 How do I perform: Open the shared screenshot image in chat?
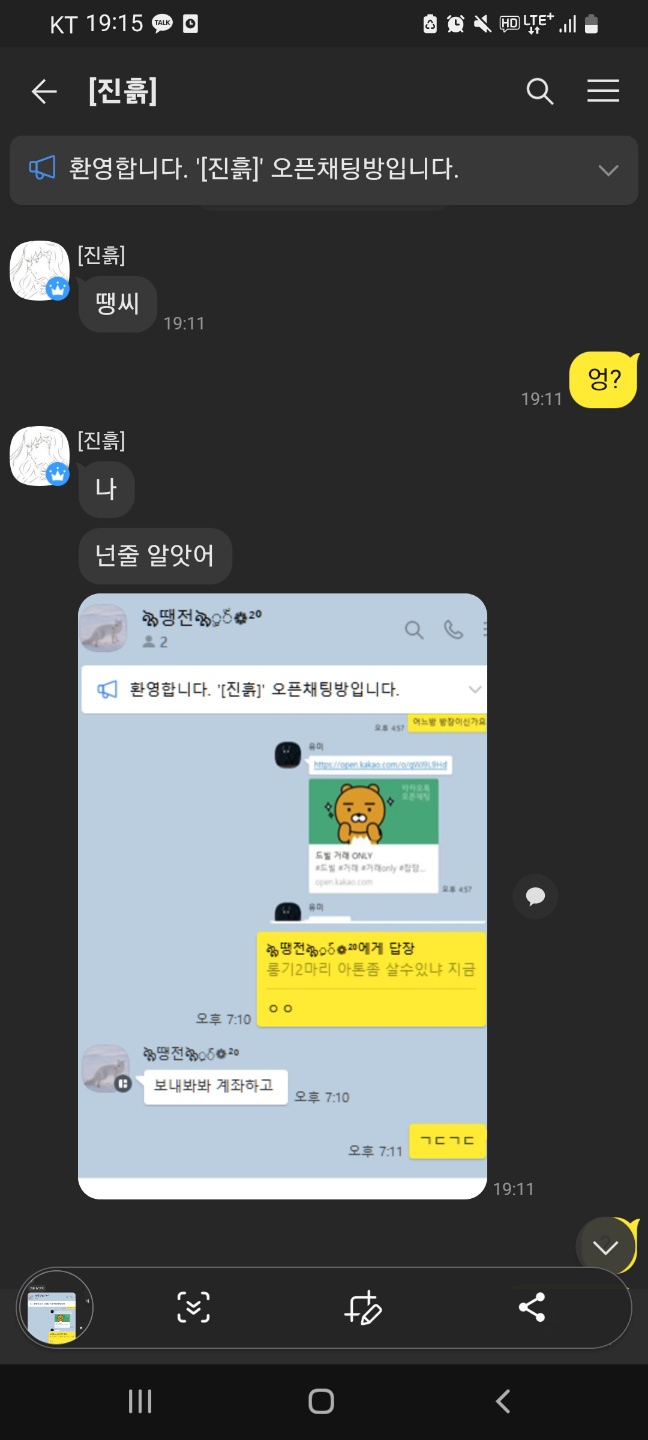point(283,896)
